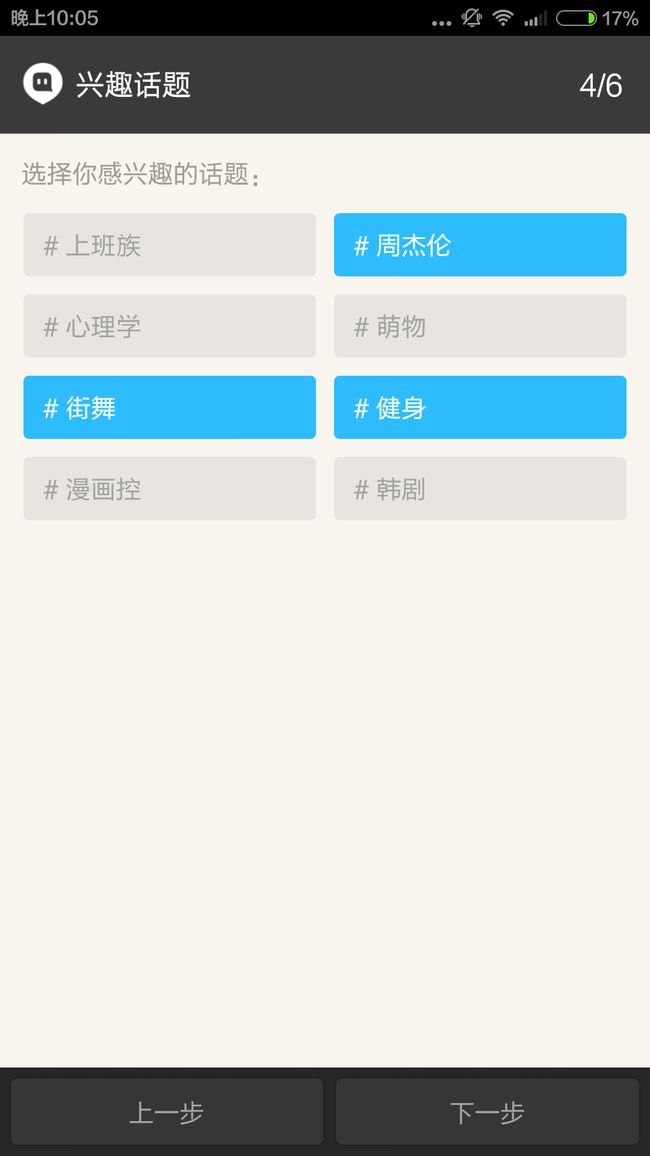The height and width of the screenshot is (1156, 650).
Task: Toggle off the 健身 topic
Action: click(x=480, y=407)
